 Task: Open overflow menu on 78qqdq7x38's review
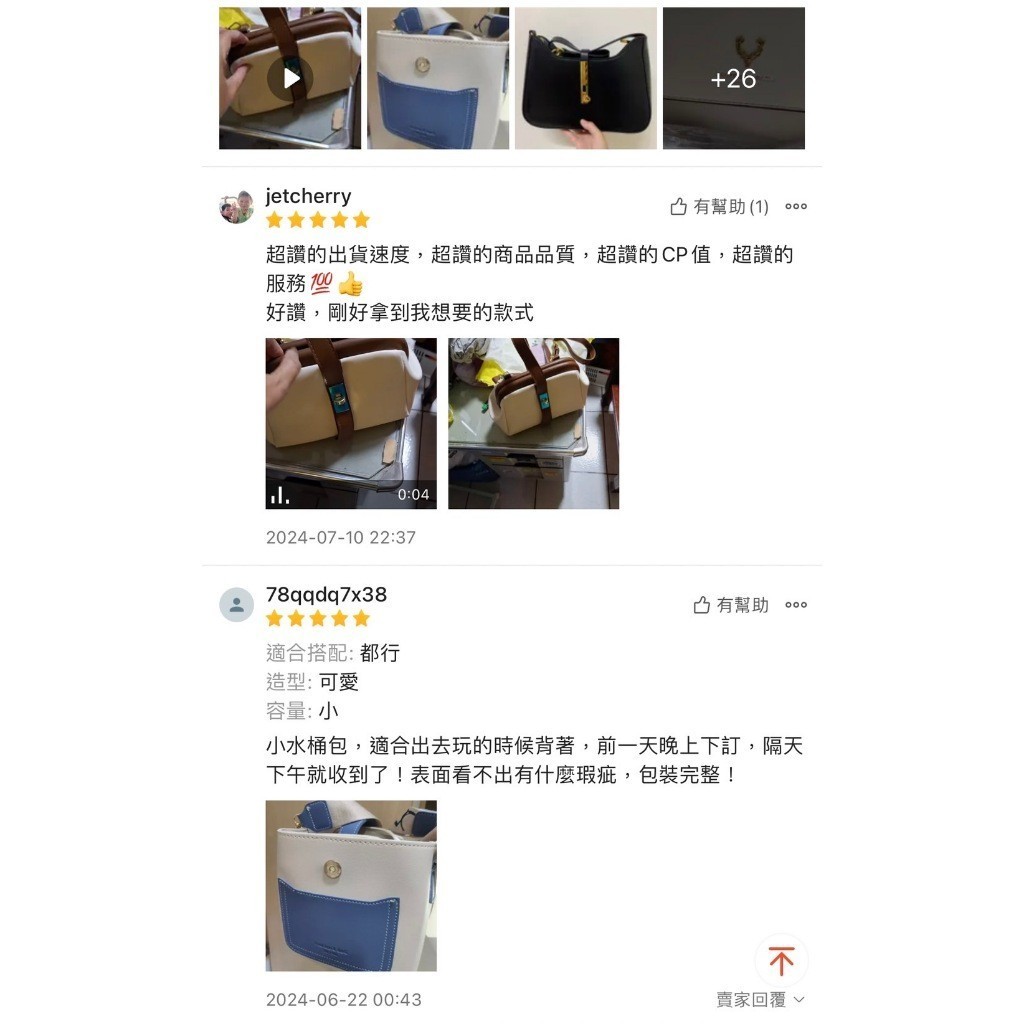coord(796,605)
